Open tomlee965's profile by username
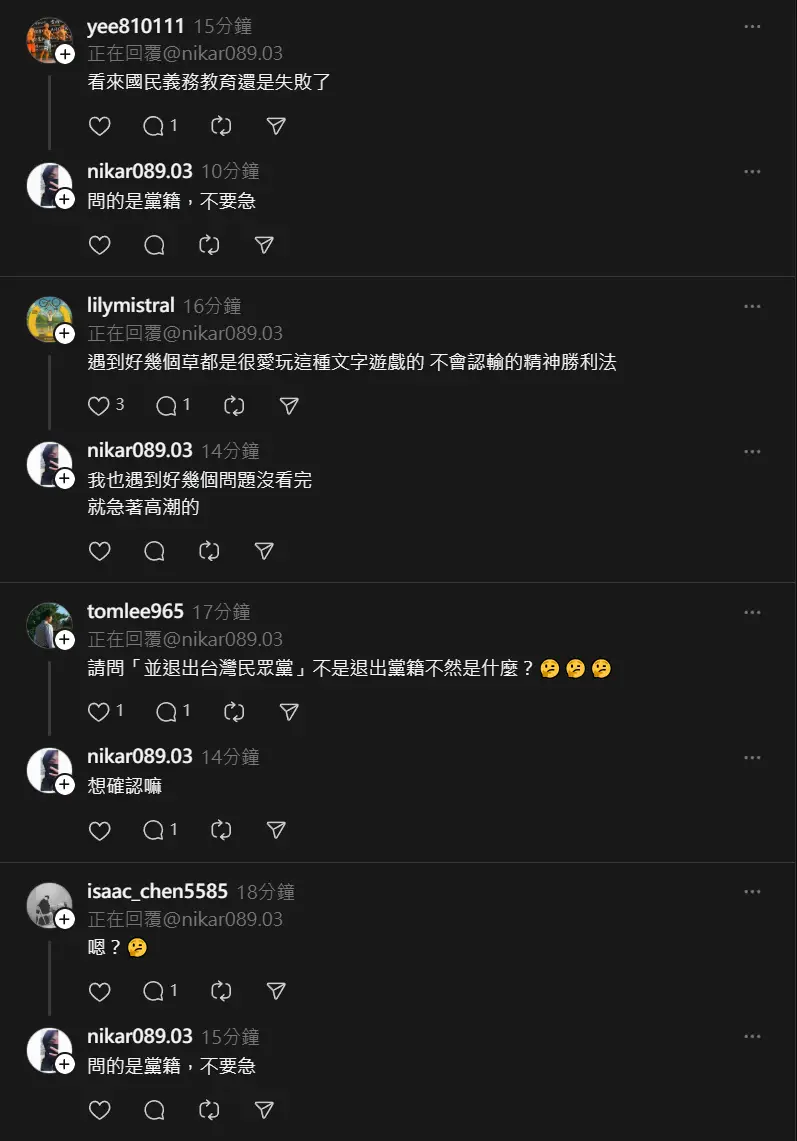The height and width of the screenshot is (1141, 797). point(135,611)
